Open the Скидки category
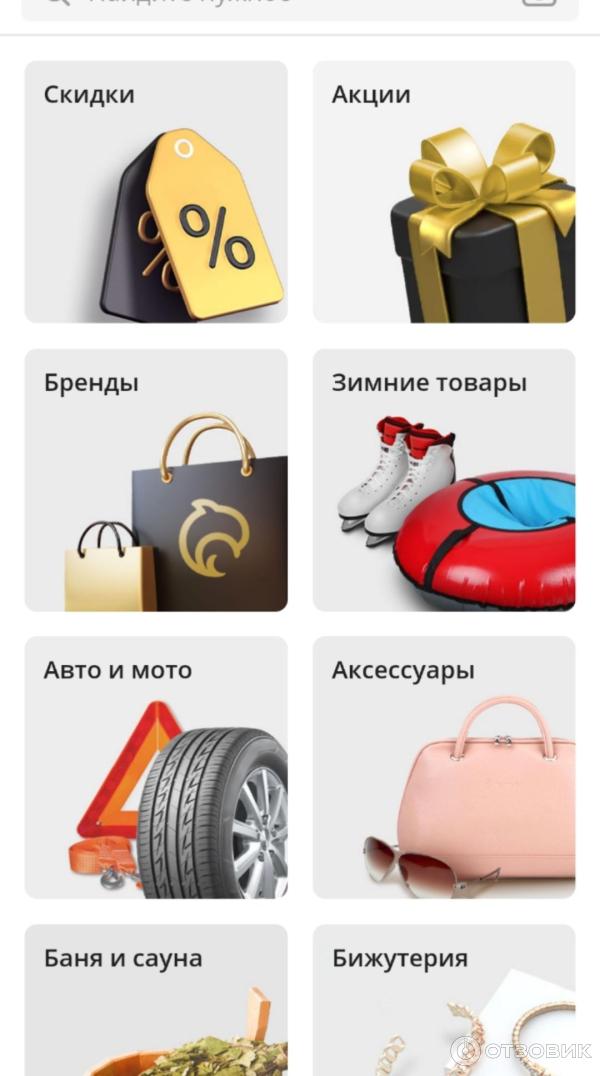The width and height of the screenshot is (600, 1076). pyautogui.click(x=155, y=192)
